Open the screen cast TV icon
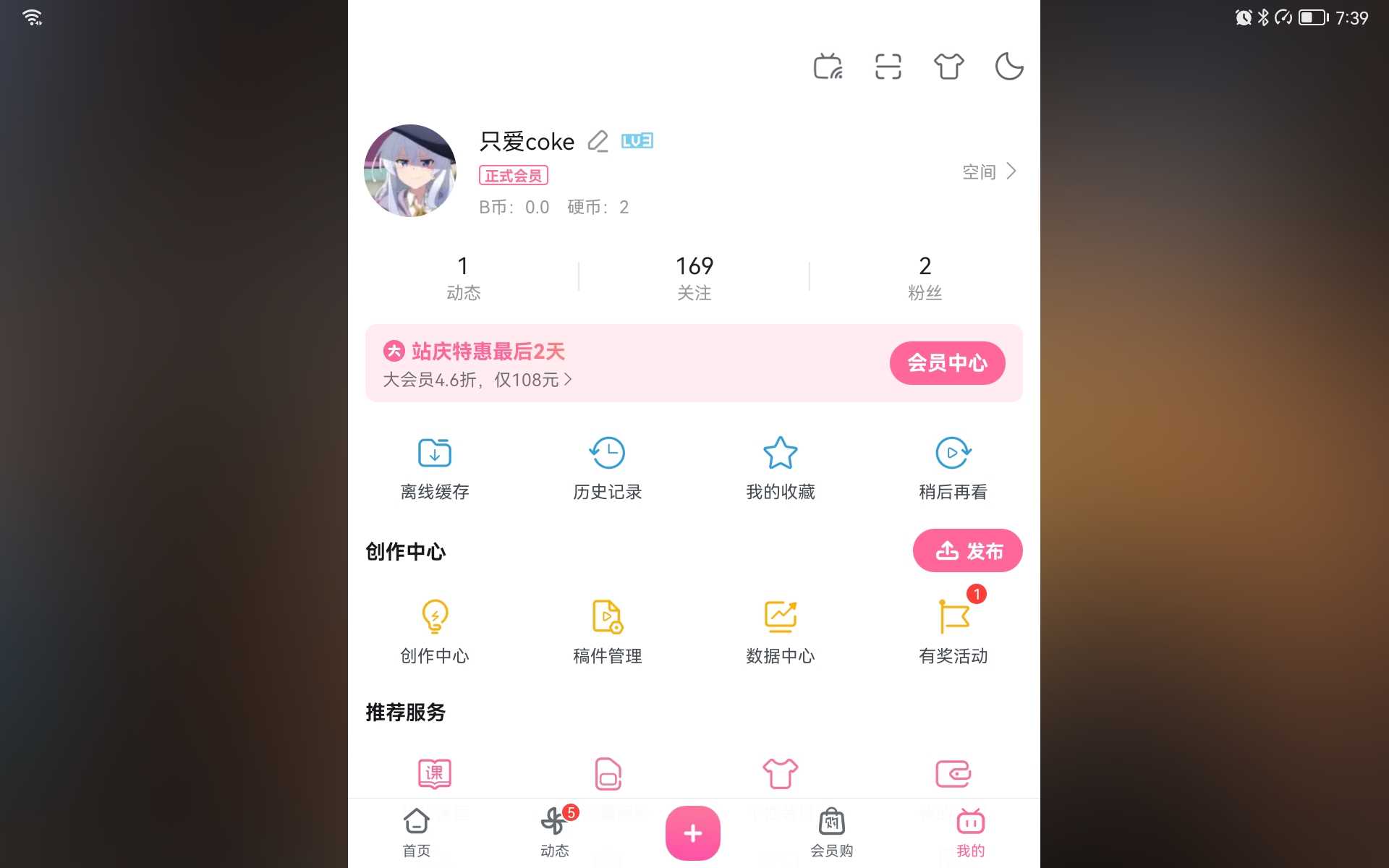The height and width of the screenshot is (868, 1389). [x=828, y=67]
